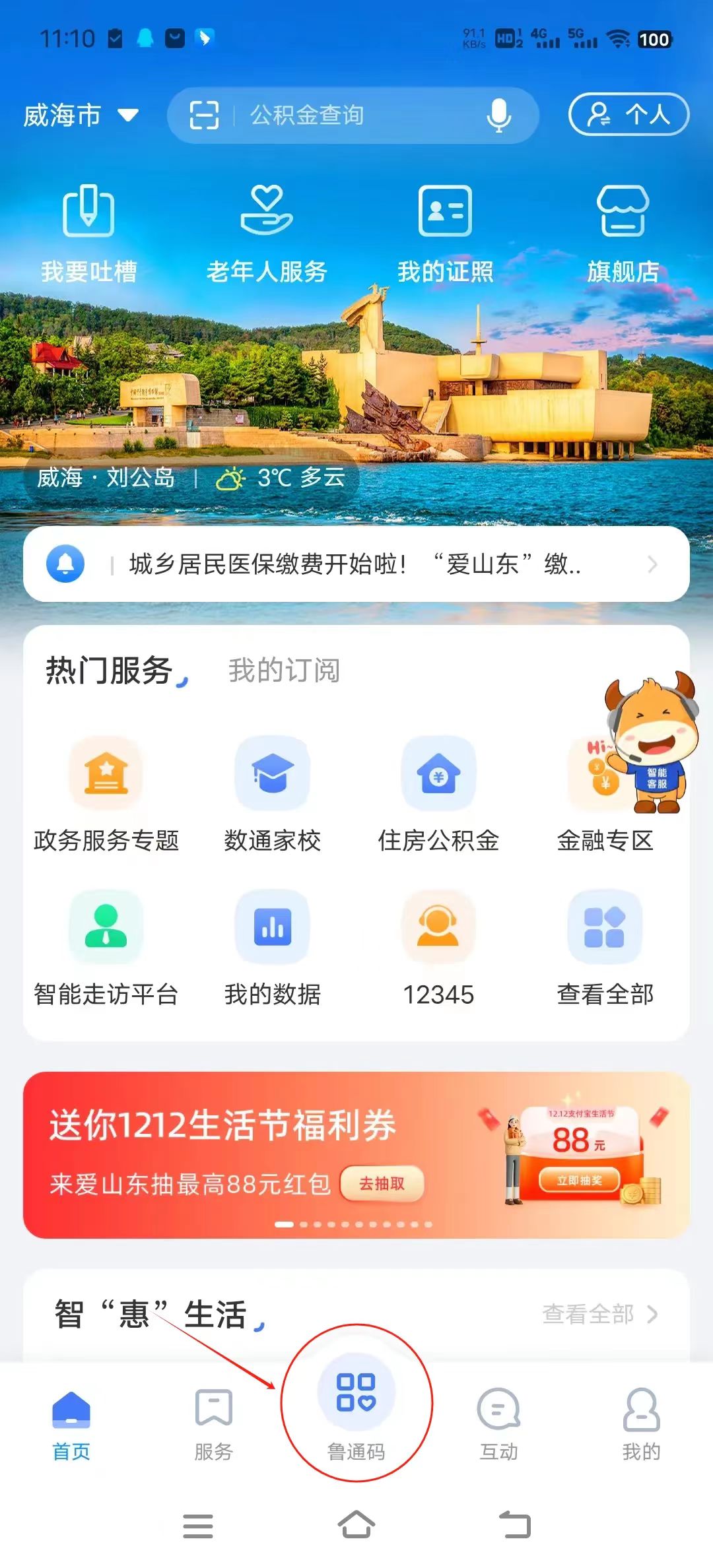Open 查看全部 in hot services
This screenshot has height=1568, width=713.
(x=605, y=949)
